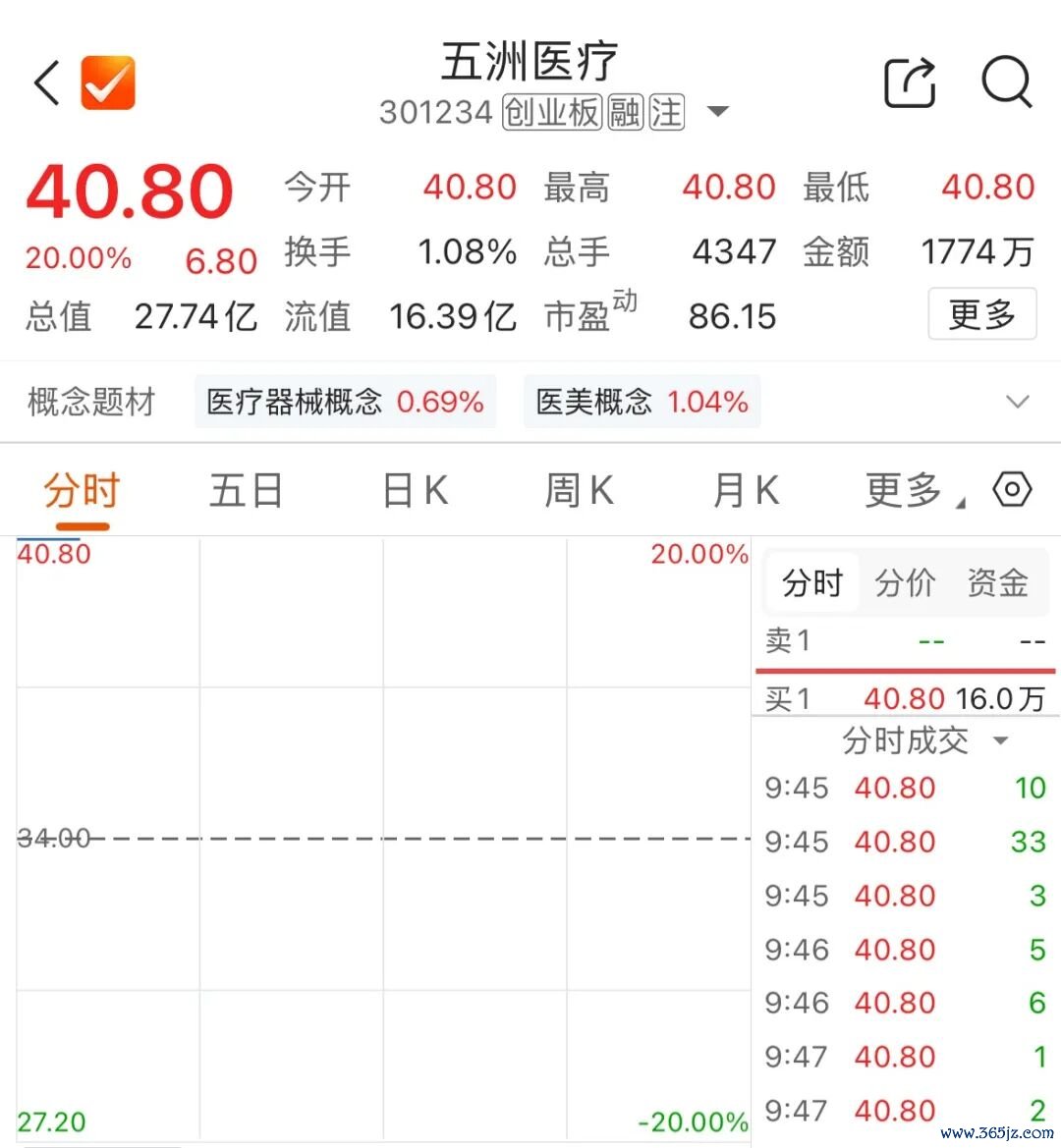This screenshot has height=1148, width=1061.
Task: Open the 医美概念 concept chip
Action: pyautogui.click(x=642, y=402)
